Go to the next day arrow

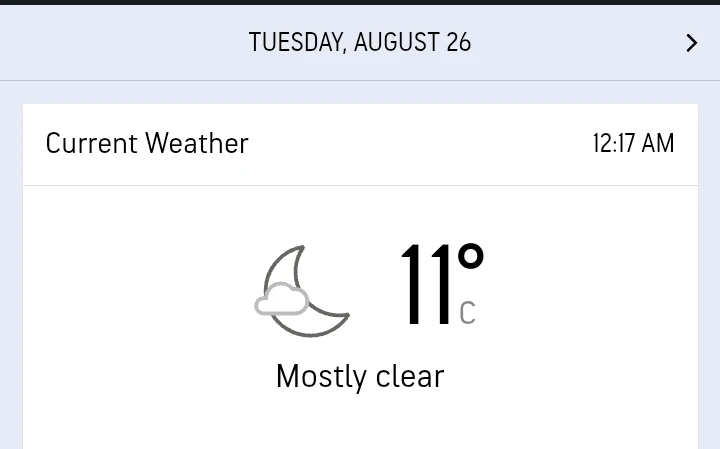click(691, 43)
